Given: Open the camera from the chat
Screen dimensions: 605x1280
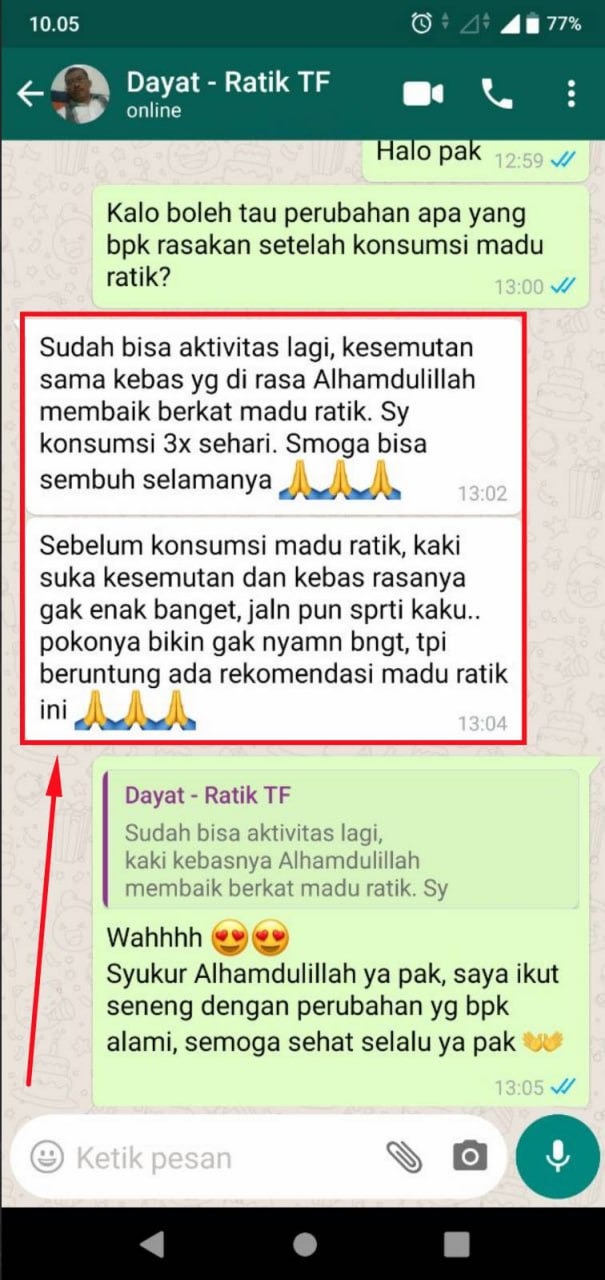Looking at the screenshot, I should pyautogui.click(x=469, y=1158).
